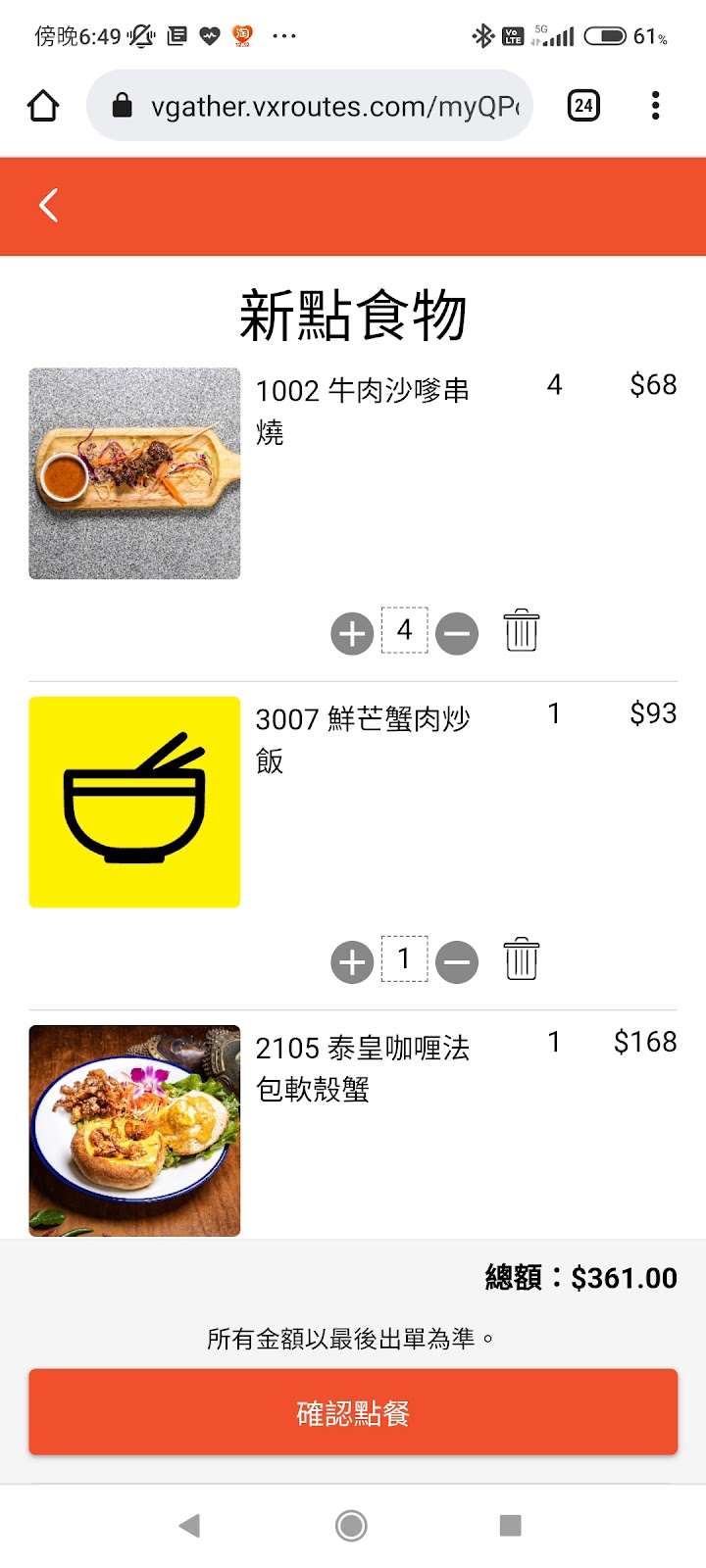Delete 牛肉沙嗲串燒 from the order
This screenshot has width=706, height=1568.
pos(521,631)
